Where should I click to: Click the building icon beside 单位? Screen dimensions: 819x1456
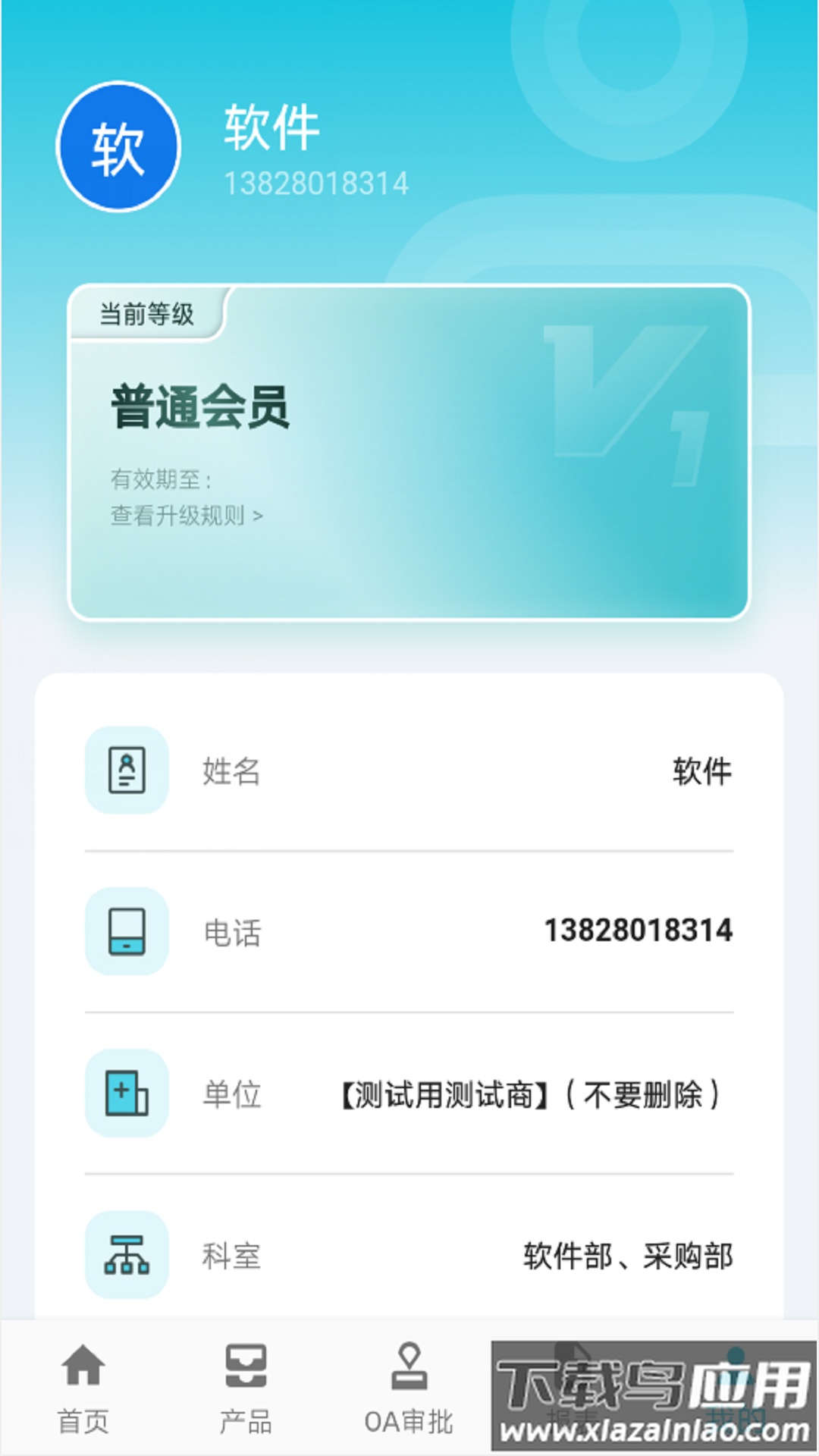[127, 1092]
